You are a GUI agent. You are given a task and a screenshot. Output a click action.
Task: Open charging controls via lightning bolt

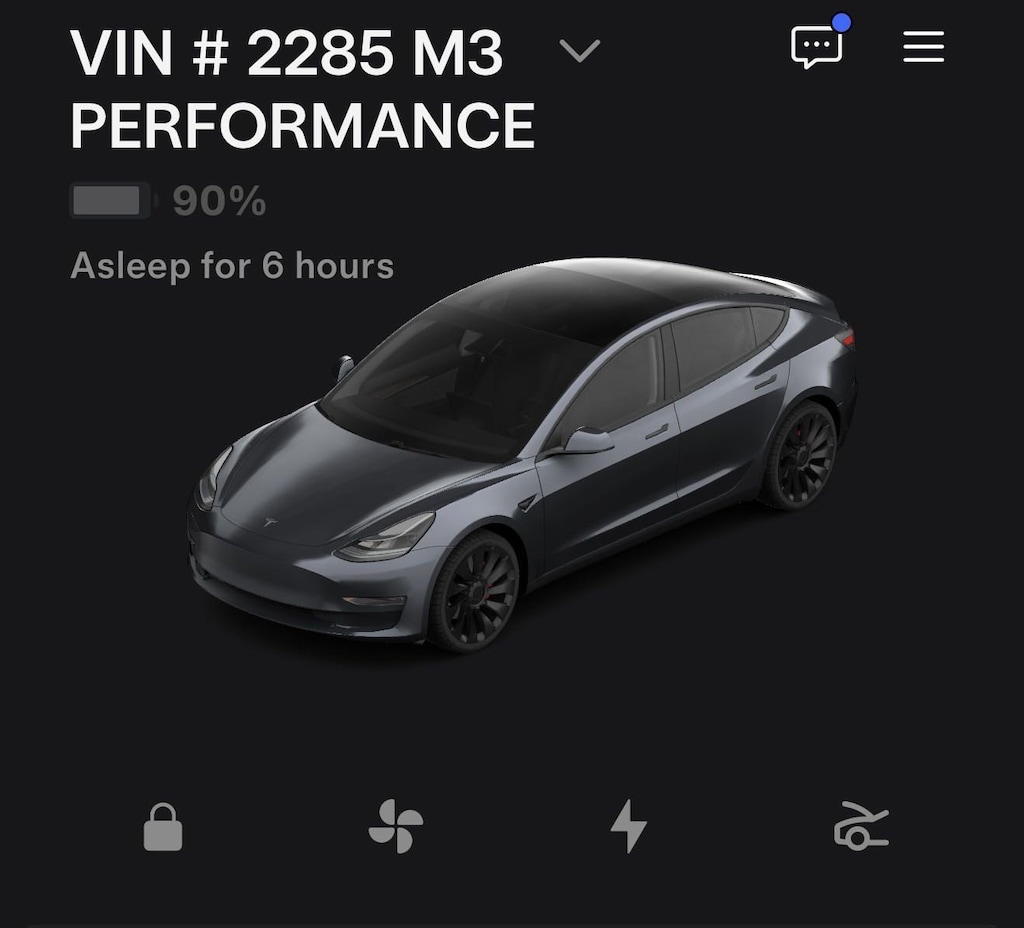click(x=629, y=828)
